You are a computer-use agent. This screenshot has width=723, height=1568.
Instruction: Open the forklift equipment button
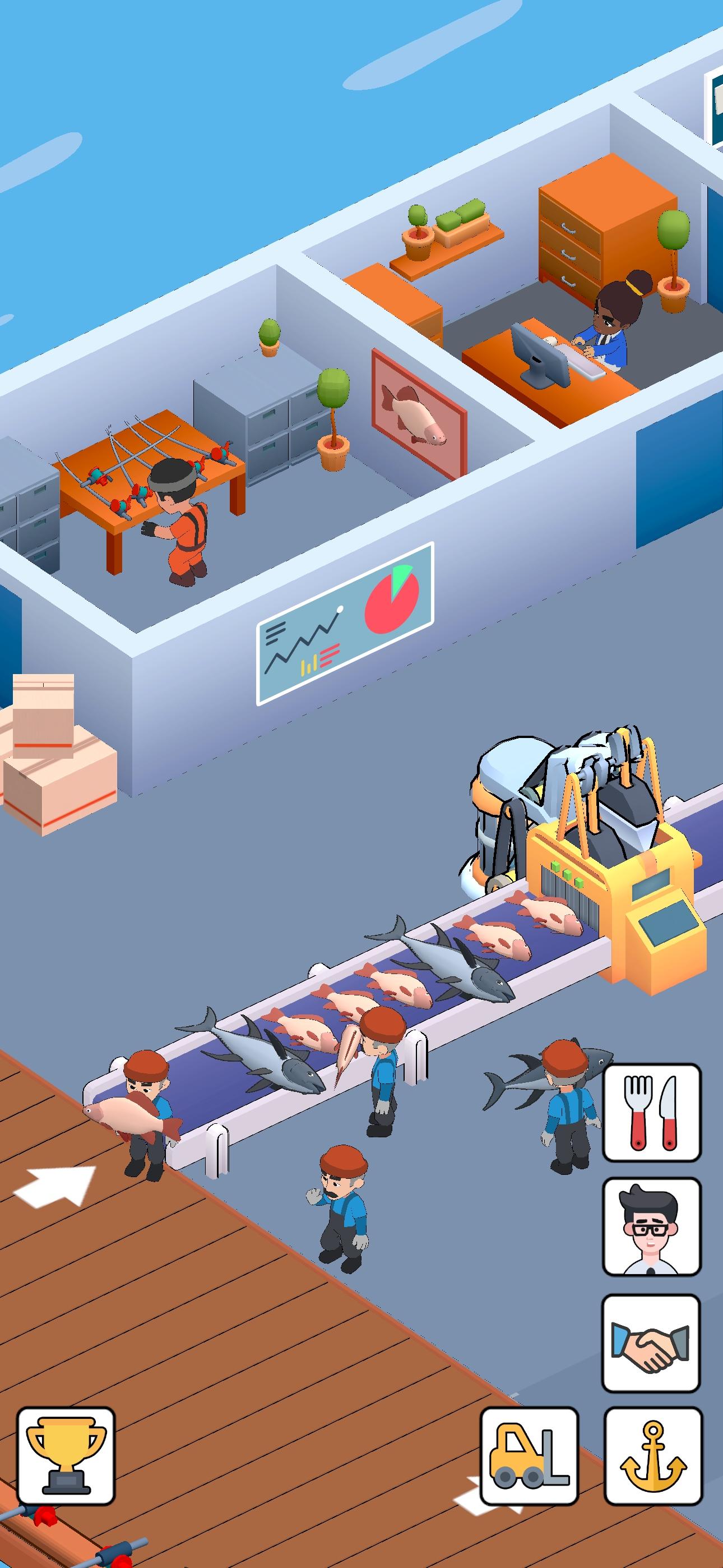coord(529,1455)
